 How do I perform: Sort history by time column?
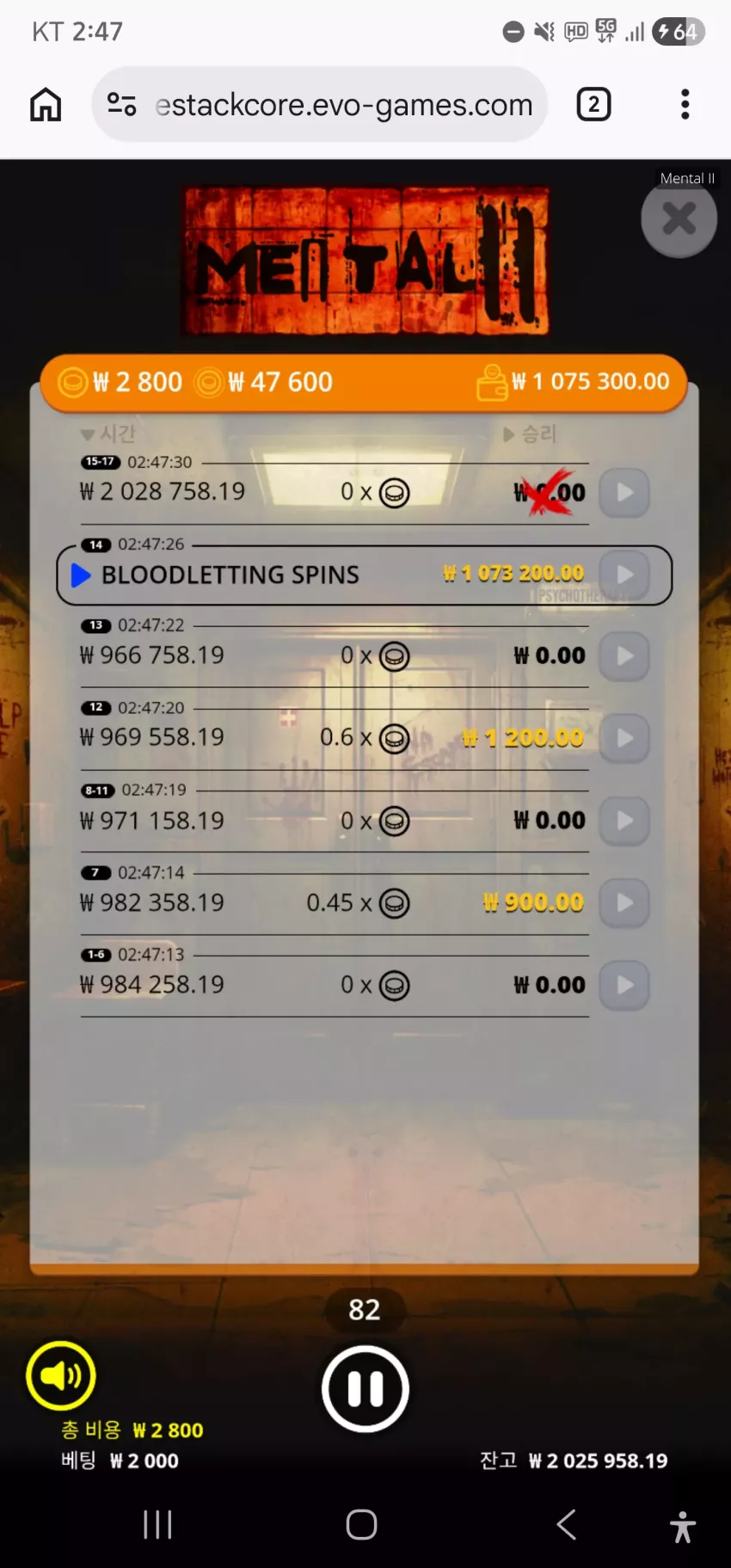coord(107,434)
